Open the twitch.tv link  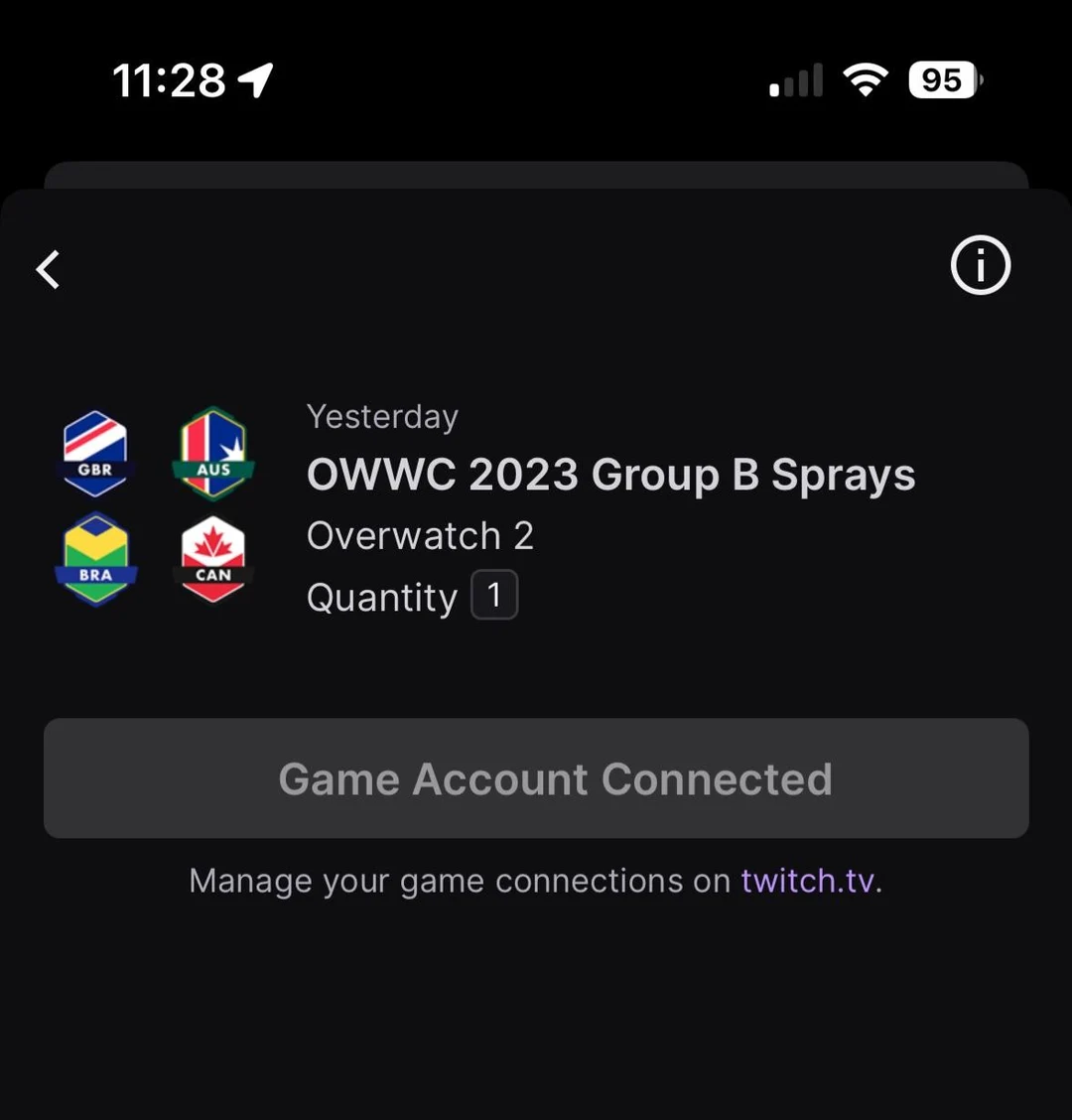(808, 881)
